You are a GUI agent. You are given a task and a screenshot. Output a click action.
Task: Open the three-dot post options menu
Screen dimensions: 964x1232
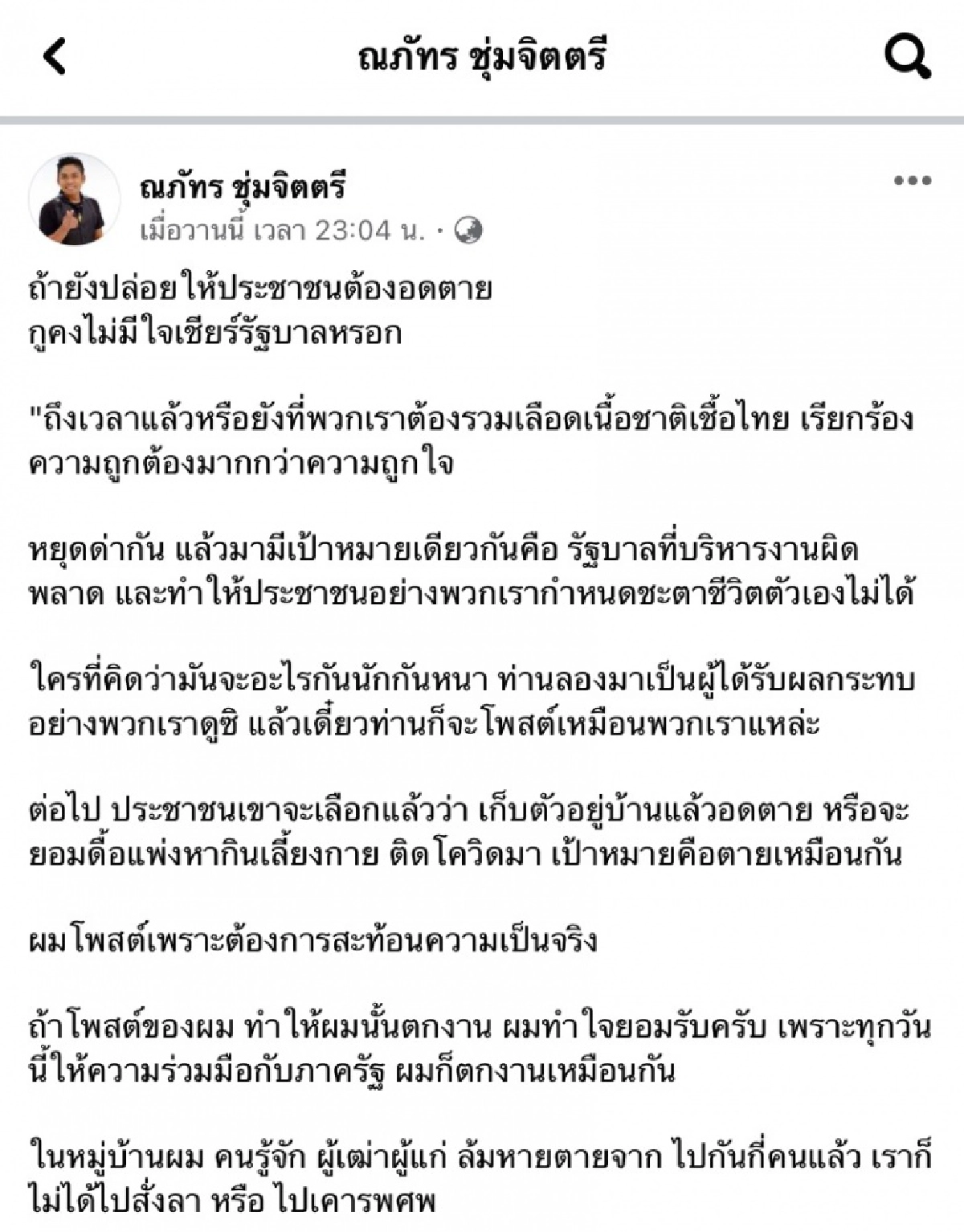(x=913, y=181)
